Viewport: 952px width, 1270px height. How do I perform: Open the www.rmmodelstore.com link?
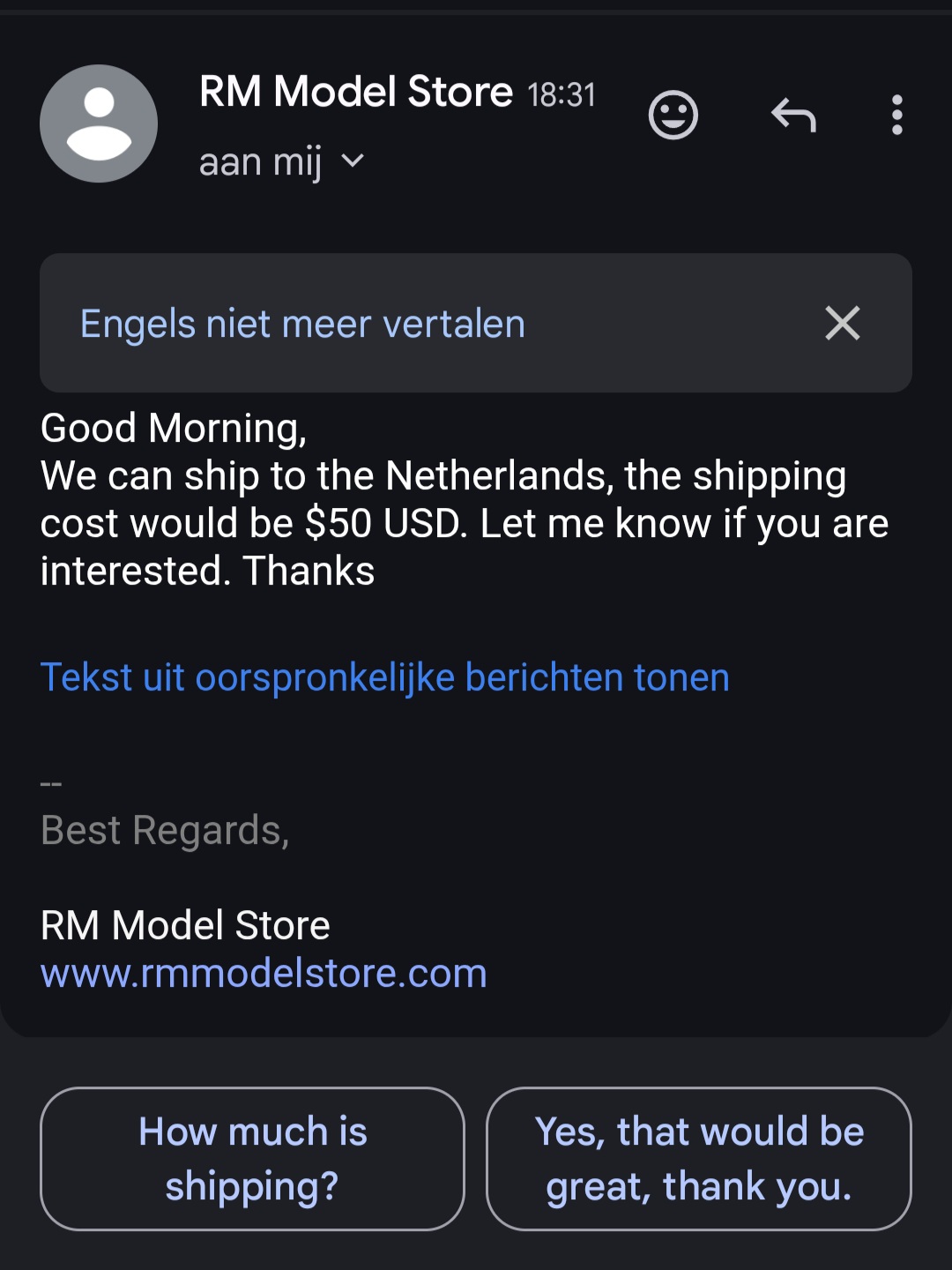tap(264, 974)
